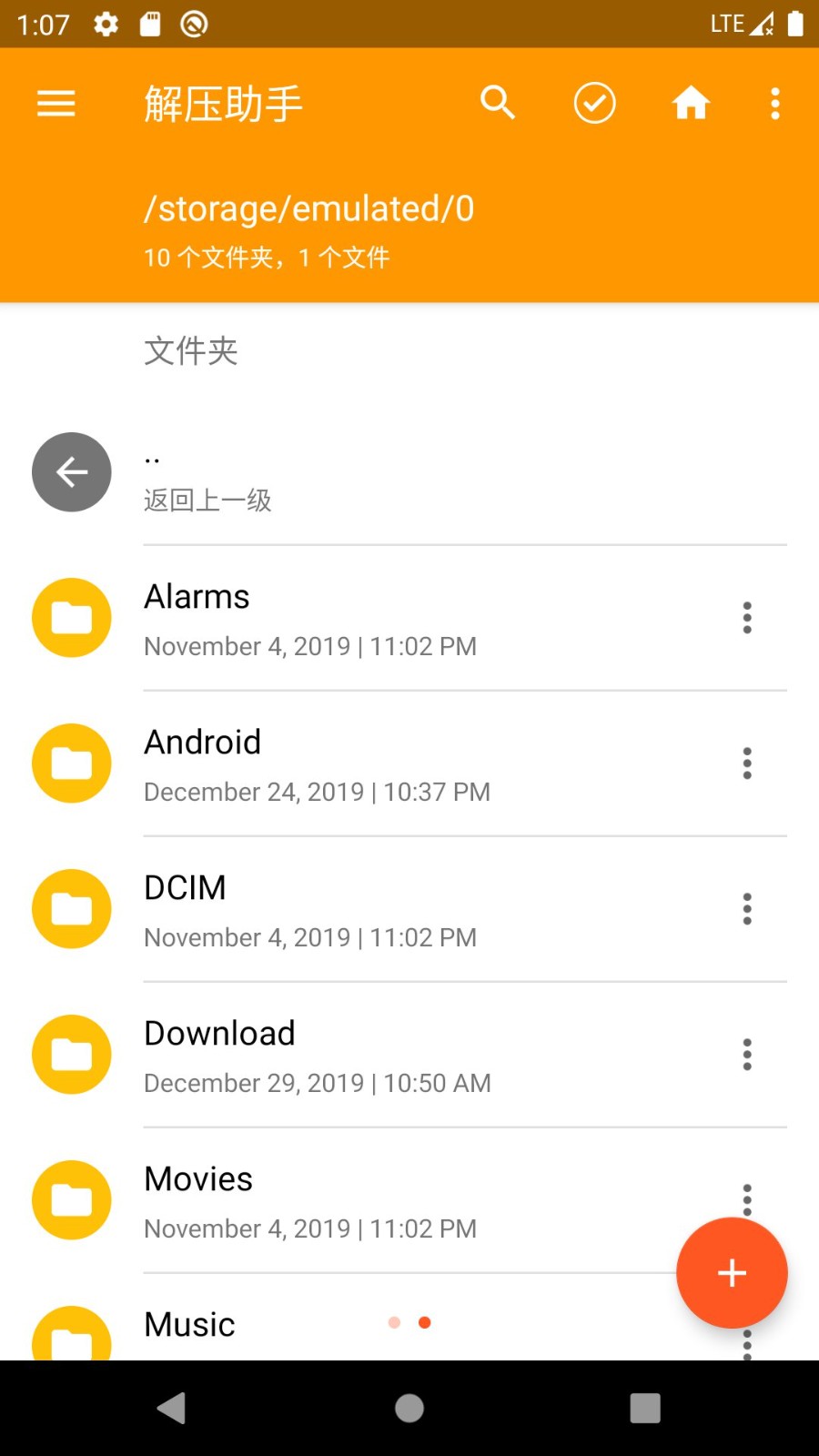
Task: Tap the recent apps square button
Action: pos(645,1407)
